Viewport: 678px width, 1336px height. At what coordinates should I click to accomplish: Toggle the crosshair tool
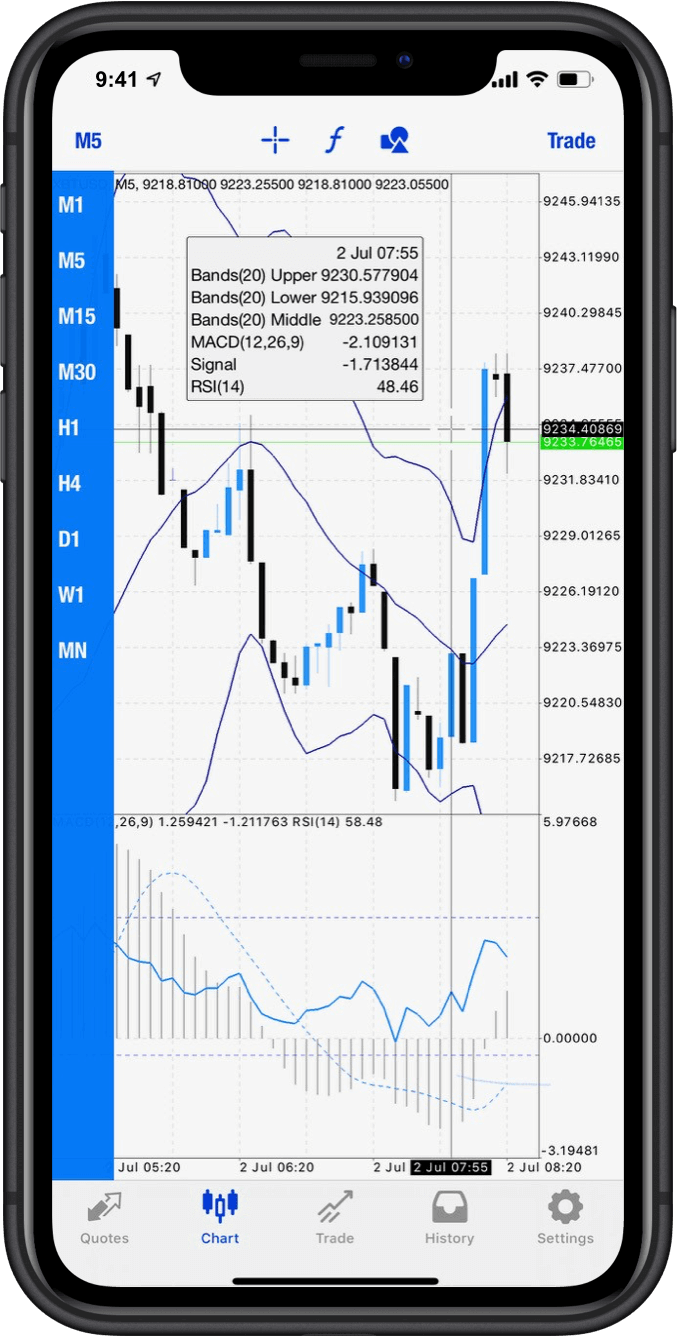[275, 141]
